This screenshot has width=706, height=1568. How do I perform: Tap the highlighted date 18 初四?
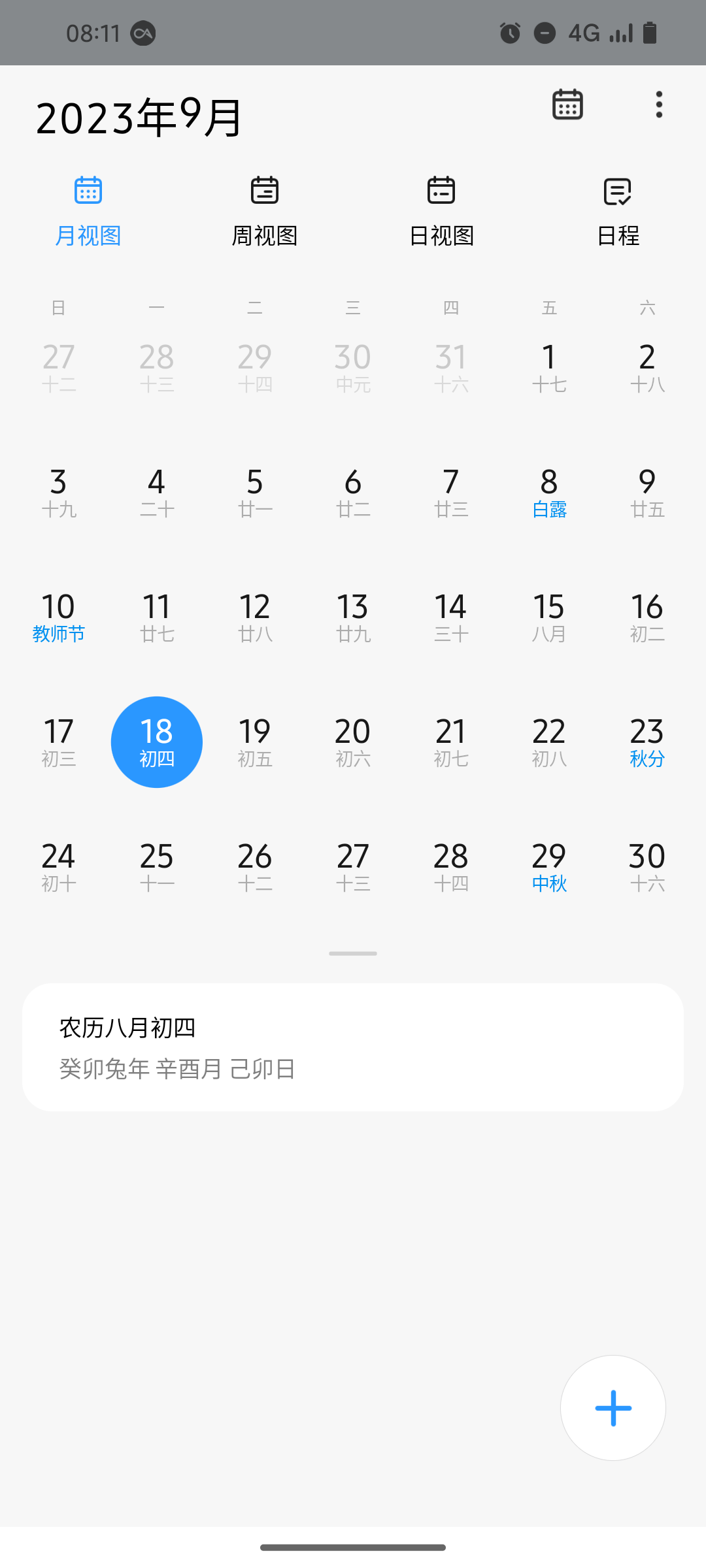point(157,742)
